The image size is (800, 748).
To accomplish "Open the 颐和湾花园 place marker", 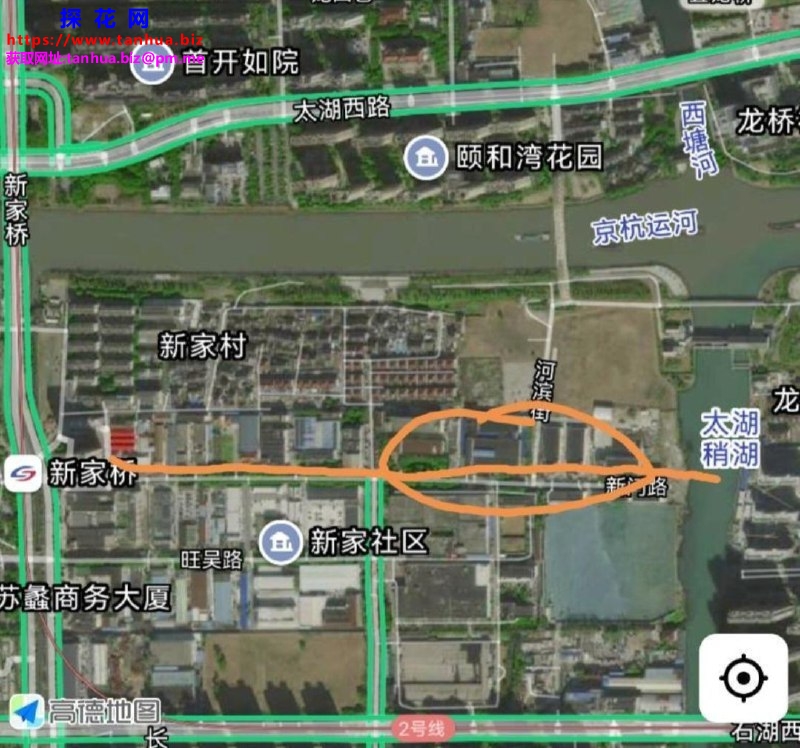I will [x=426, y=158].
